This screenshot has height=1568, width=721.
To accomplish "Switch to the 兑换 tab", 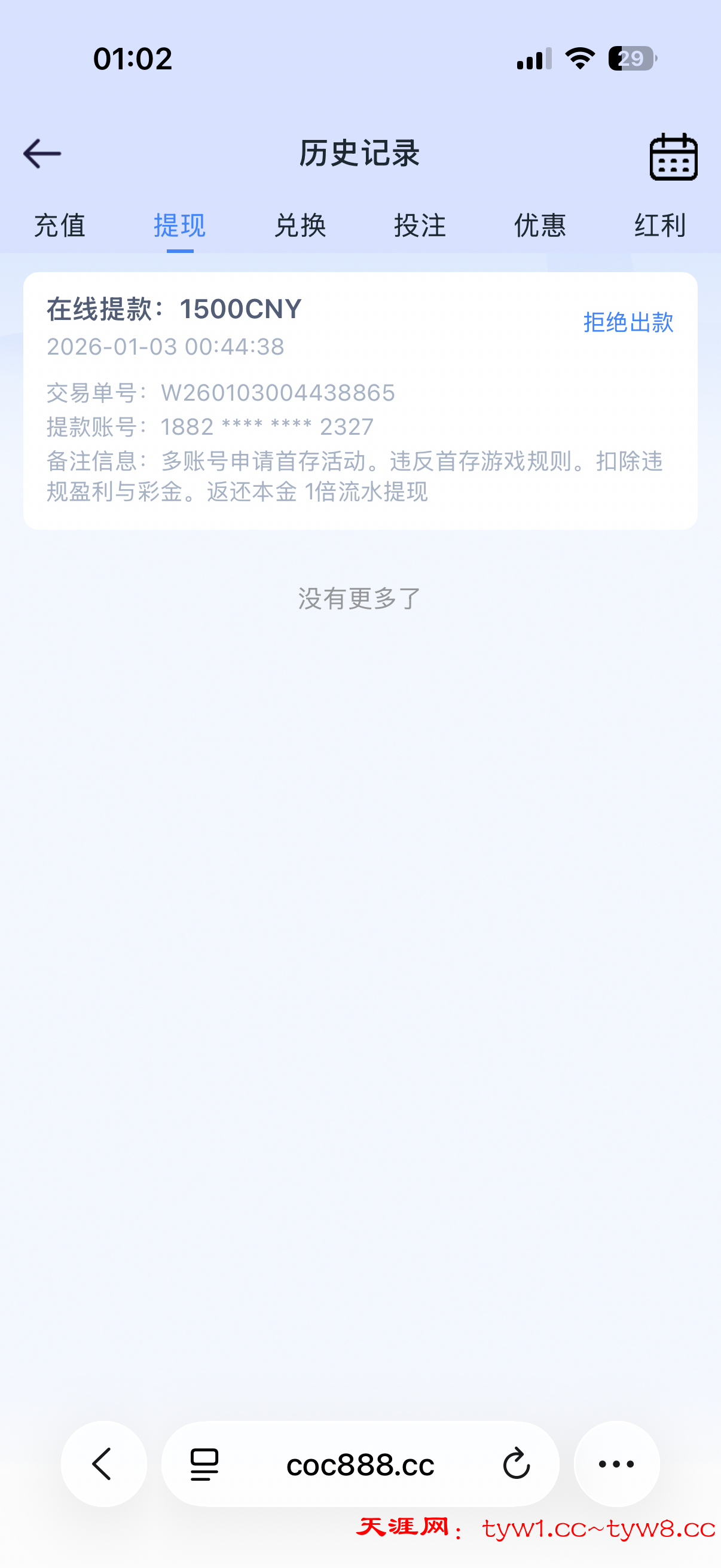I will click(x=300, y=226).
